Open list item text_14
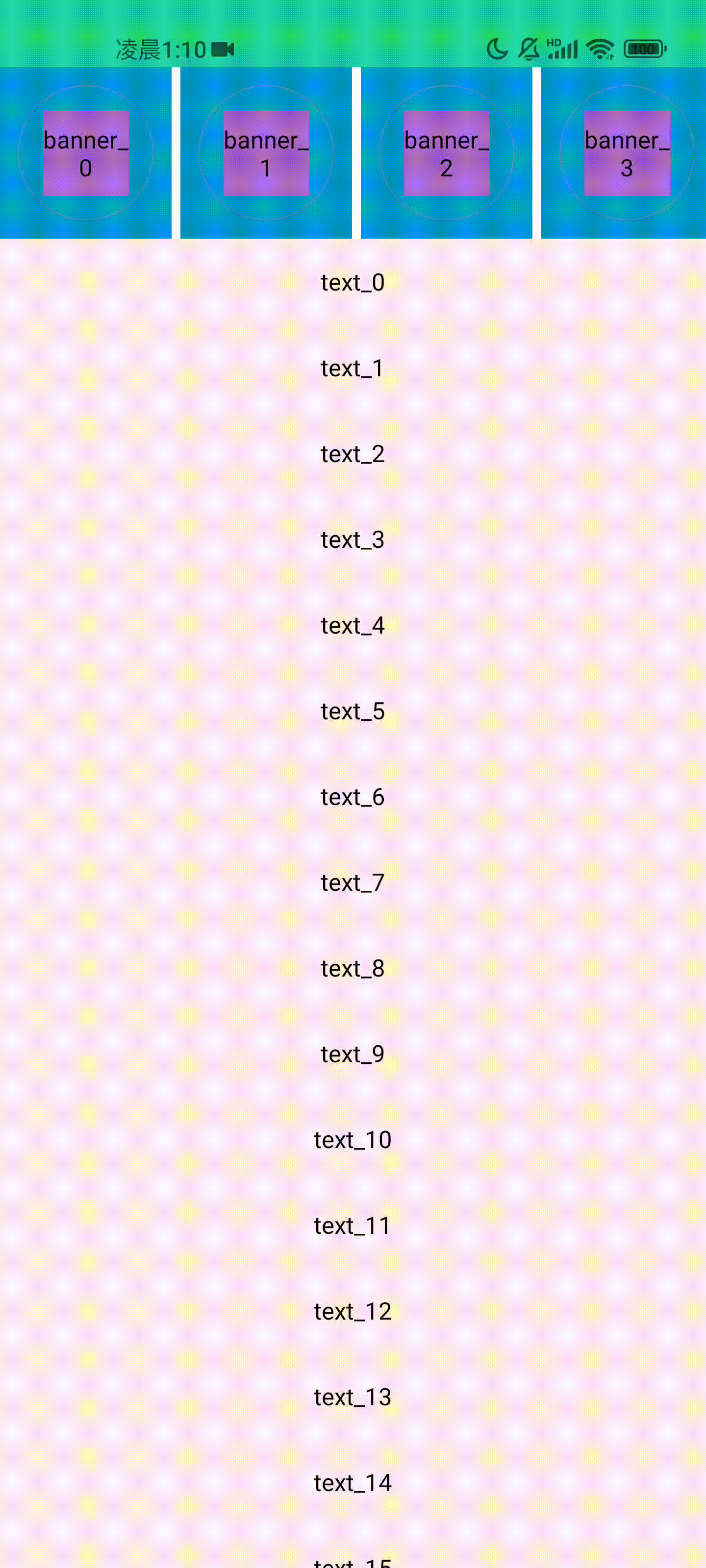Screen dimensions: 706x1568 (x=353, y=1483)
